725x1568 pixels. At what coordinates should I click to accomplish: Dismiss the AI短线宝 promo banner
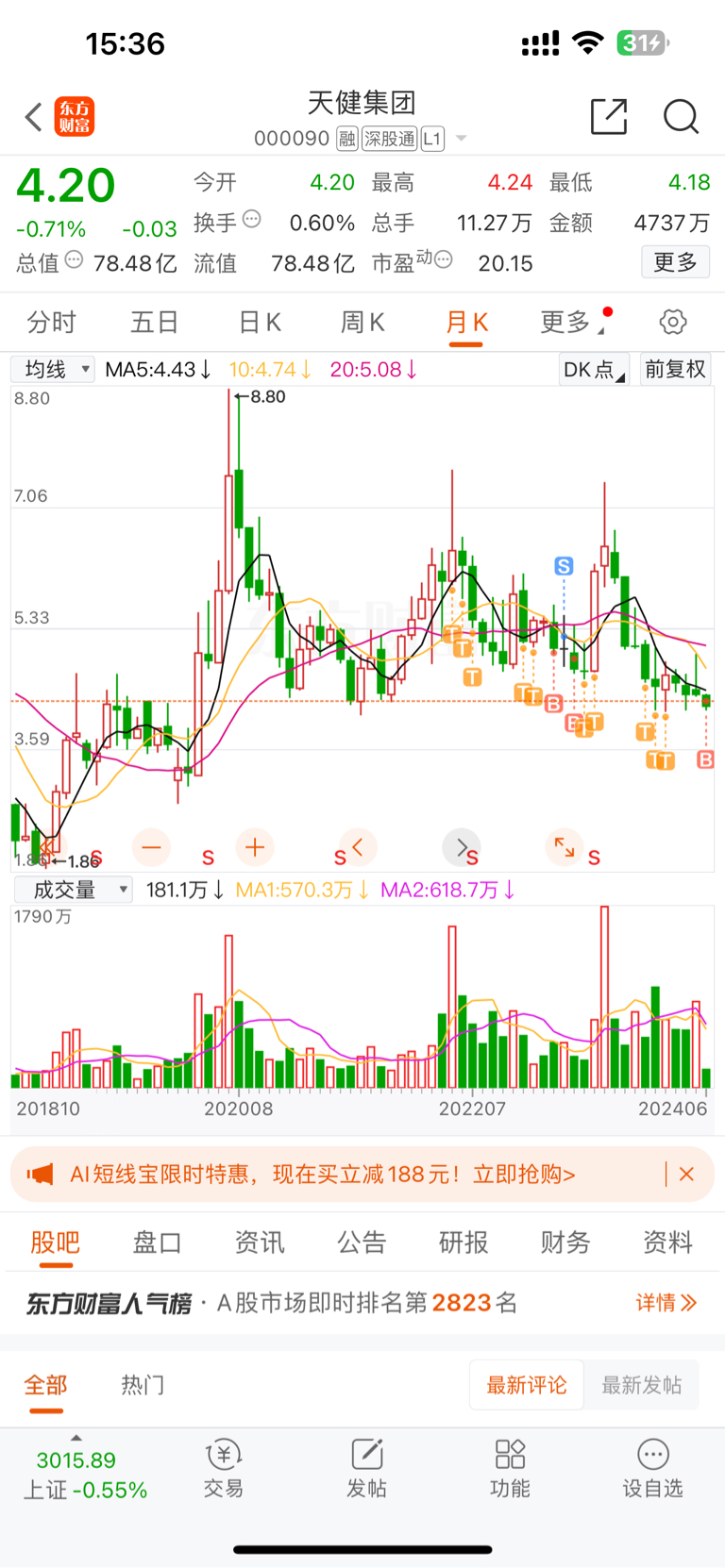coord(686,1174)
